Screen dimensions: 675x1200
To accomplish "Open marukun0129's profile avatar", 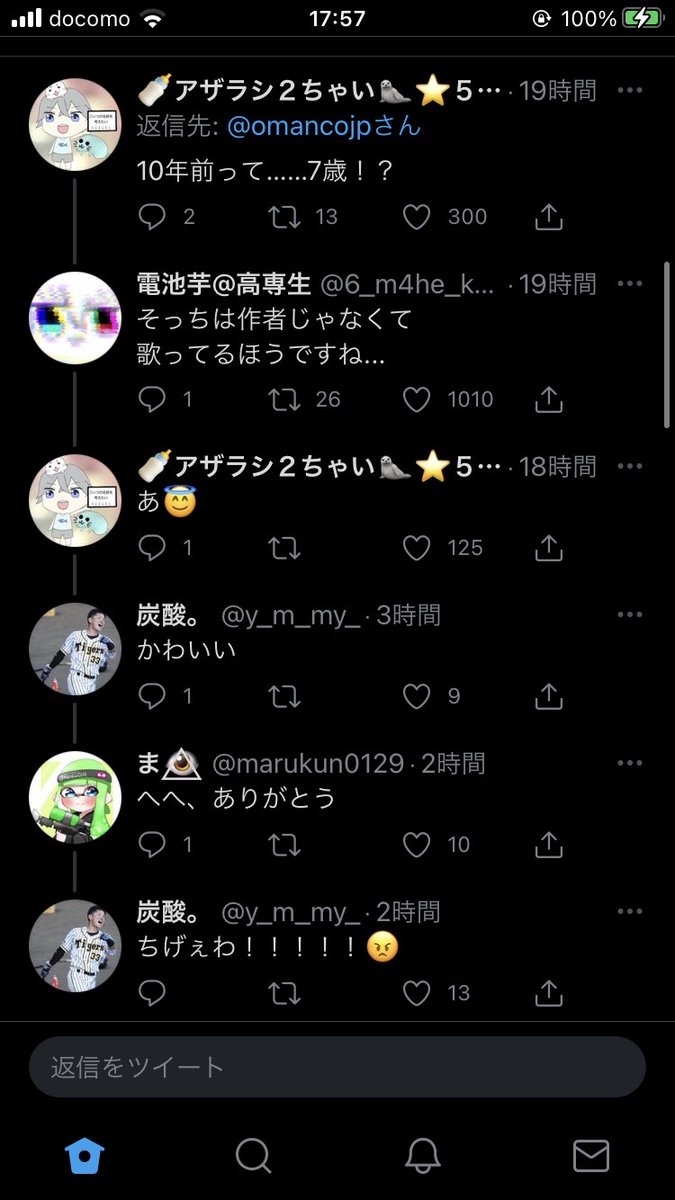I will coord(75,797).
